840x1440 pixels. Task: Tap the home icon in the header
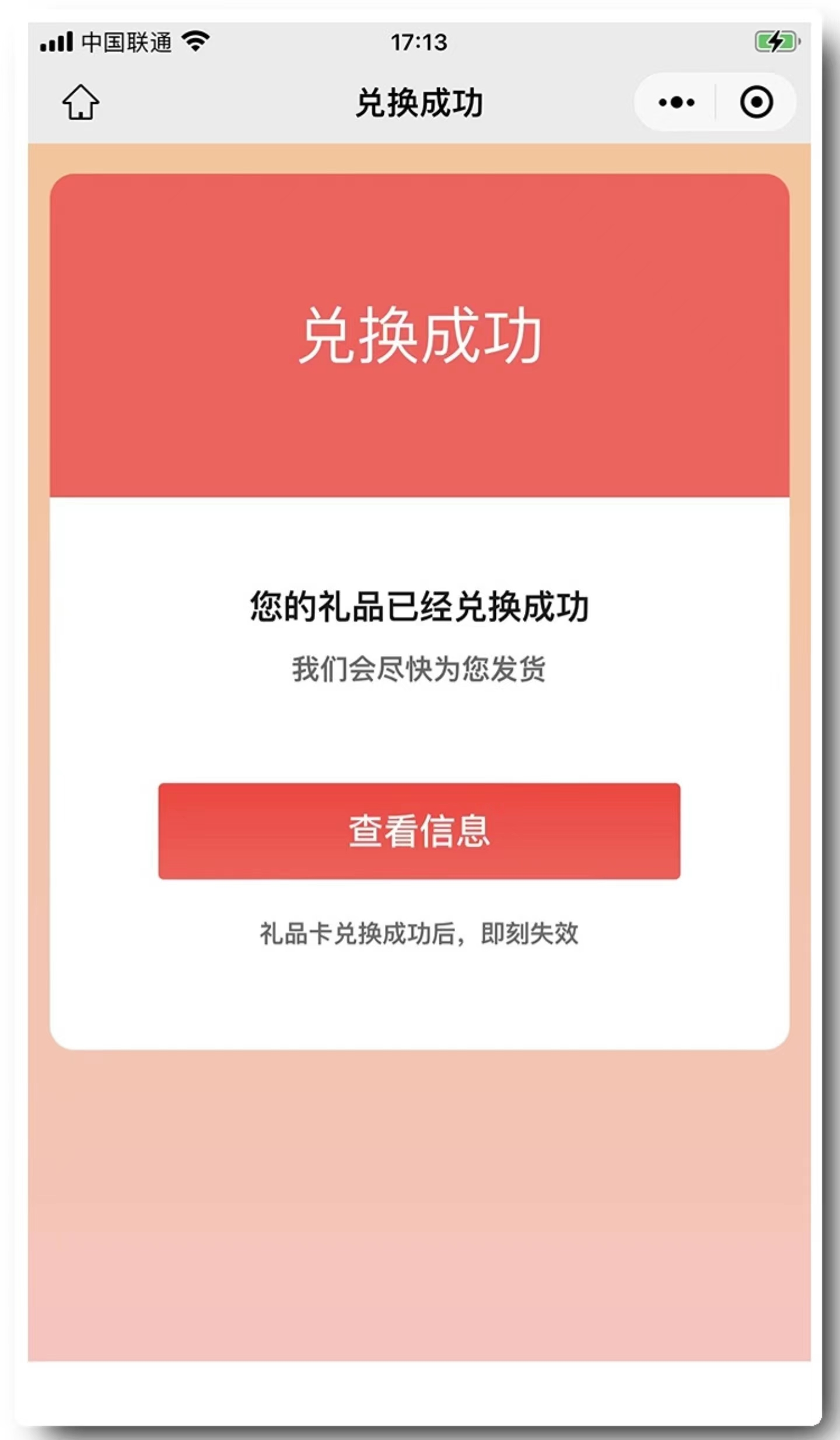pyautogui.click(x=80, y=102)
